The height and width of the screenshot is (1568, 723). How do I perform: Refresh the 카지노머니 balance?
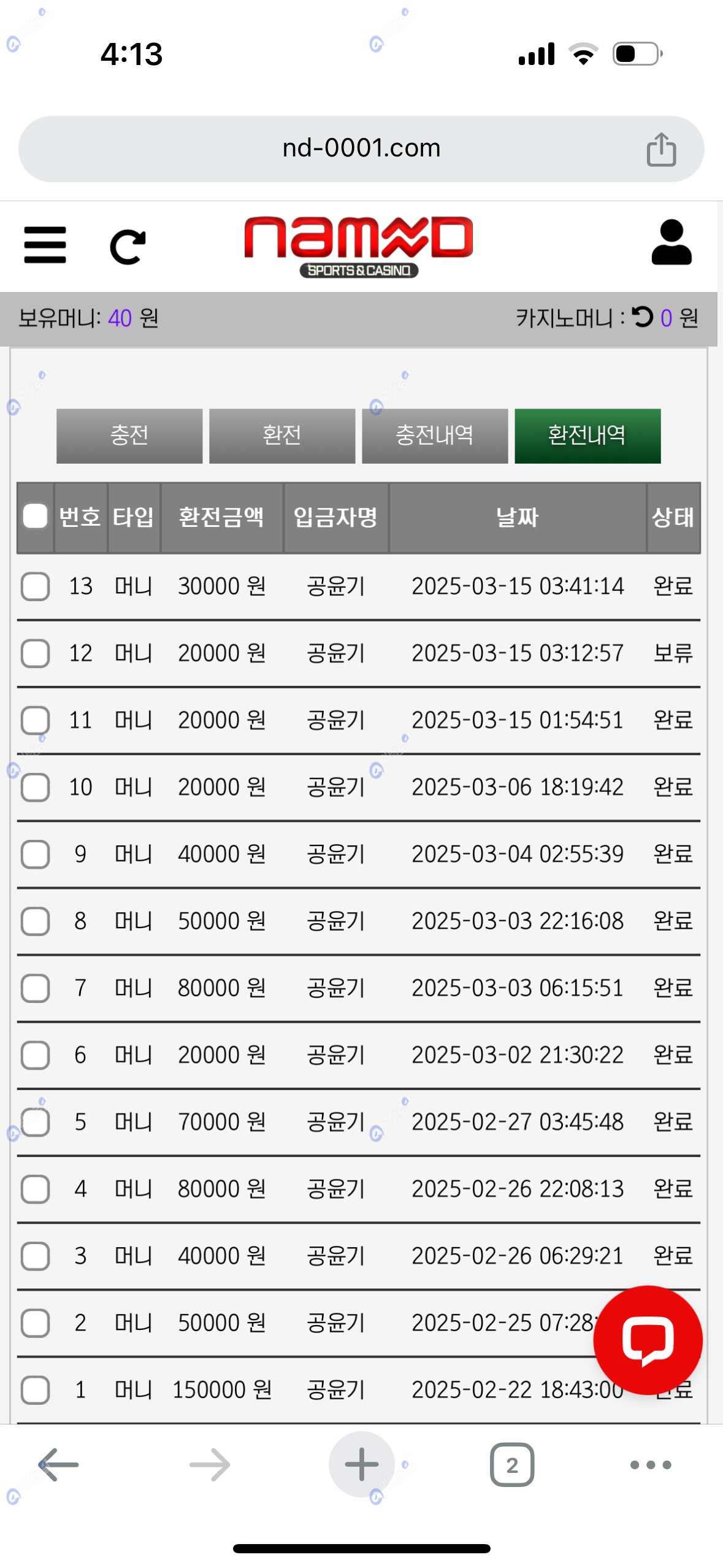coord(642,317)
